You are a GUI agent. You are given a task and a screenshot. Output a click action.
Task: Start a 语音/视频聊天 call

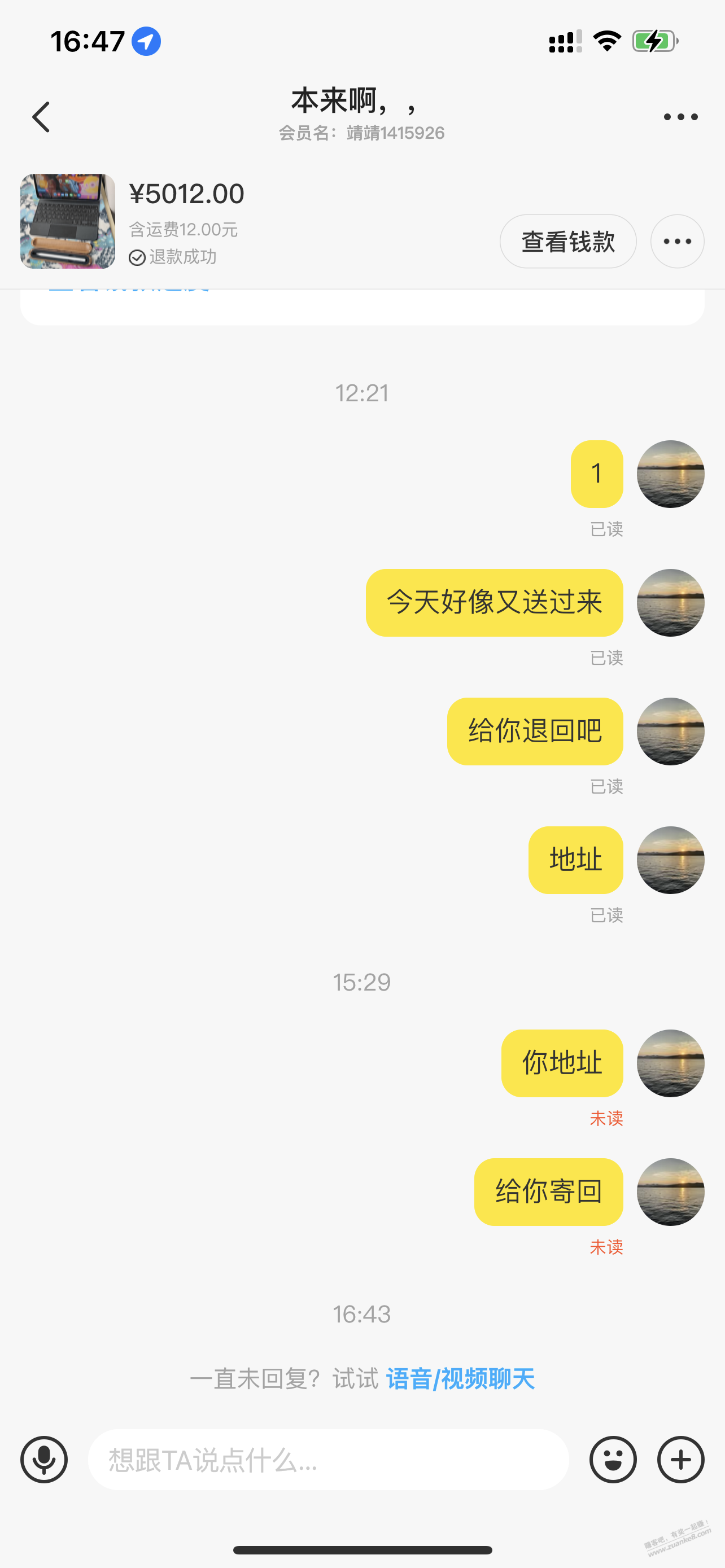tap(460, 1379)
